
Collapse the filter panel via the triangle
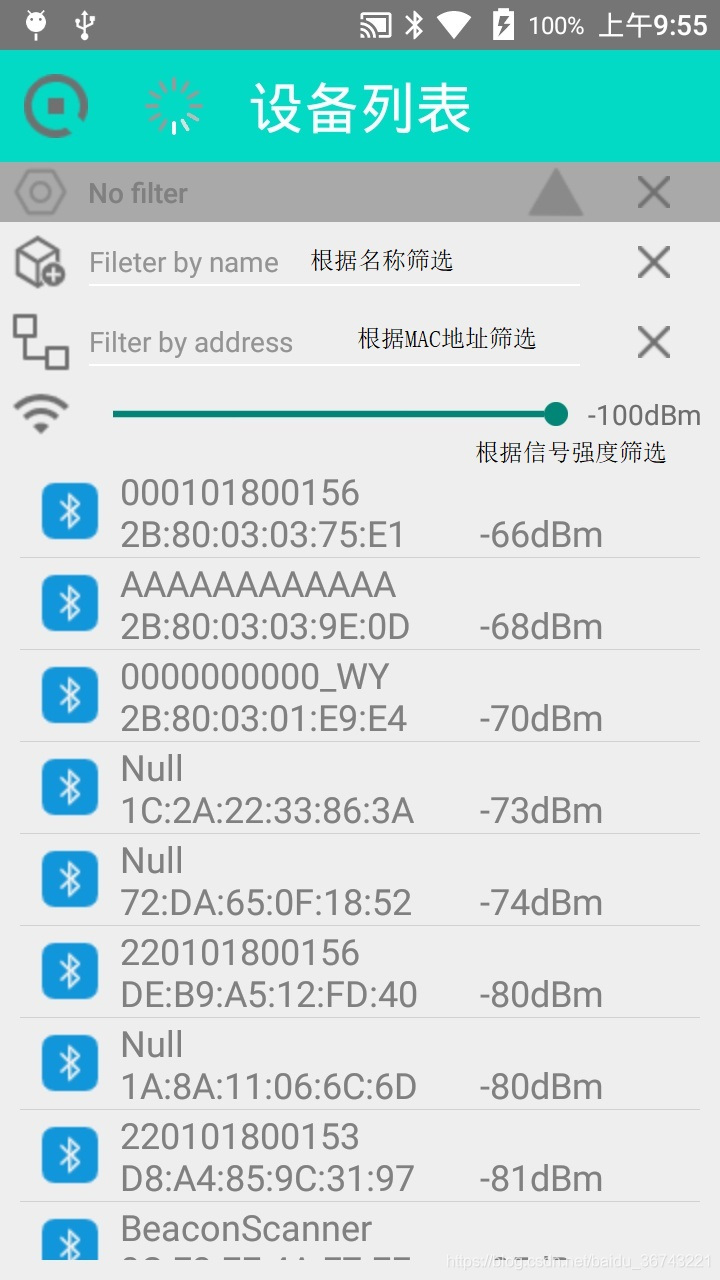(554, 192)
